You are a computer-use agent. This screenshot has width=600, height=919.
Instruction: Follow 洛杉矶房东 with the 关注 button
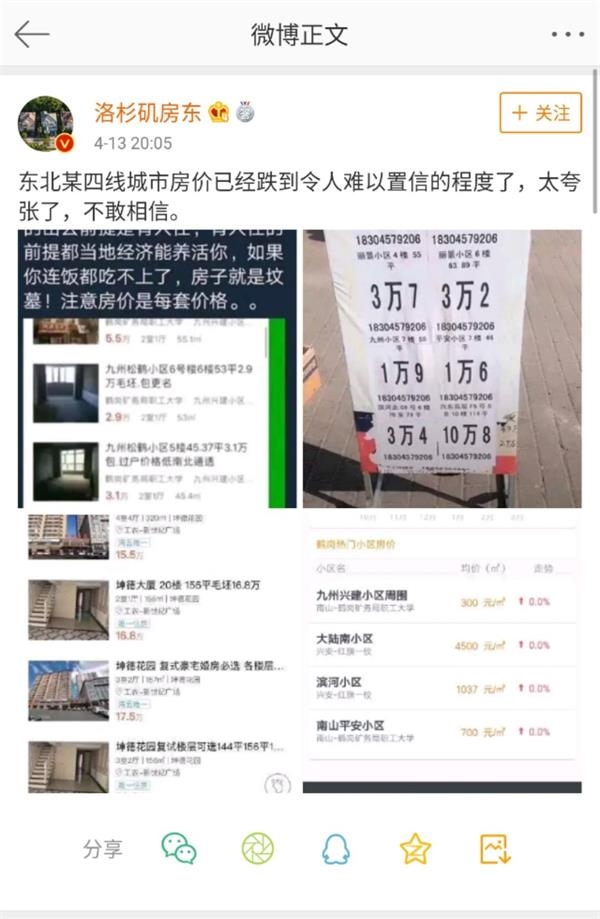pyautogui.click(x=540, y=113)
